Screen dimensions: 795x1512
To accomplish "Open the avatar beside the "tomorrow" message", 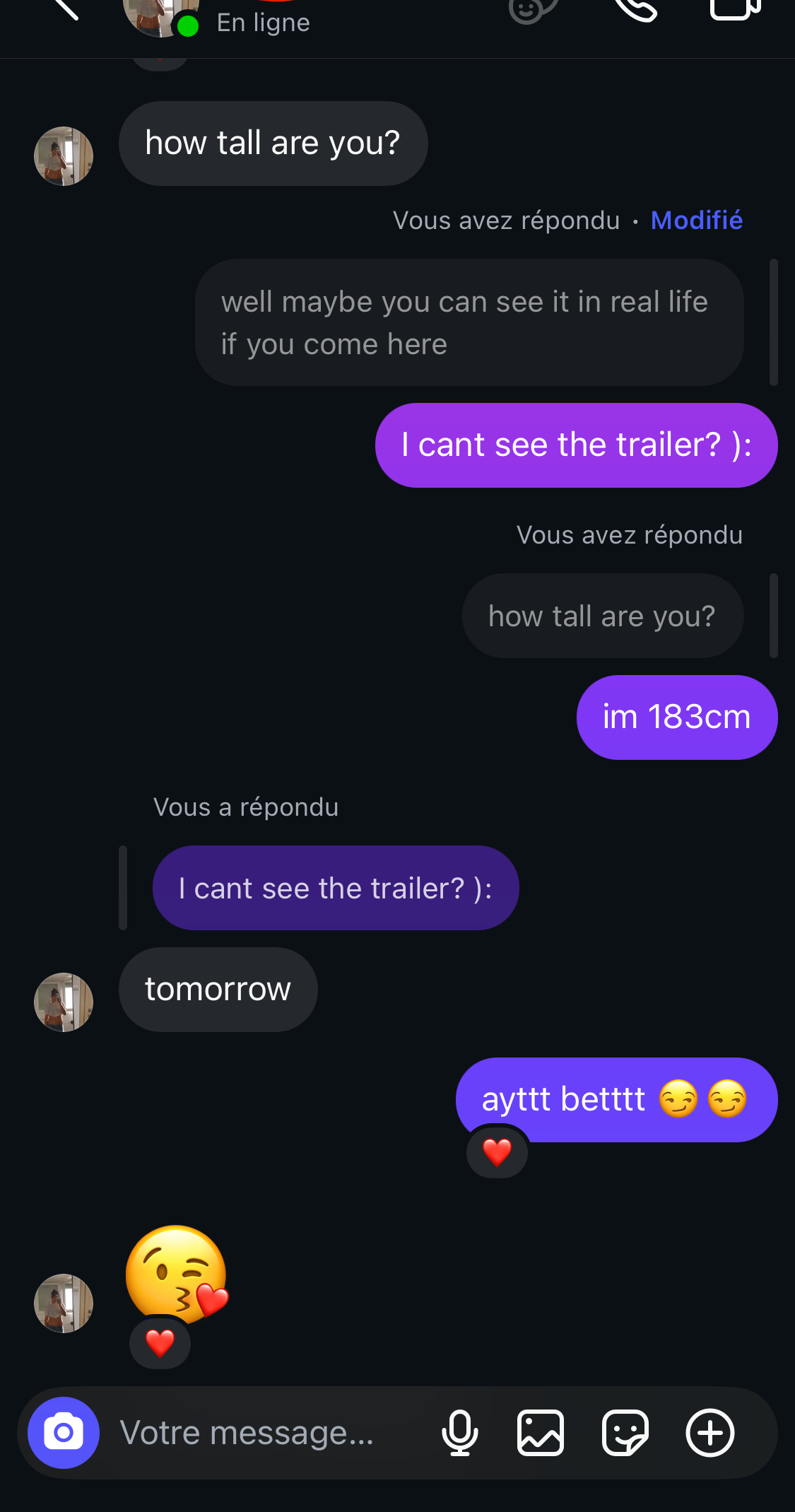I will coord(64,1002).
